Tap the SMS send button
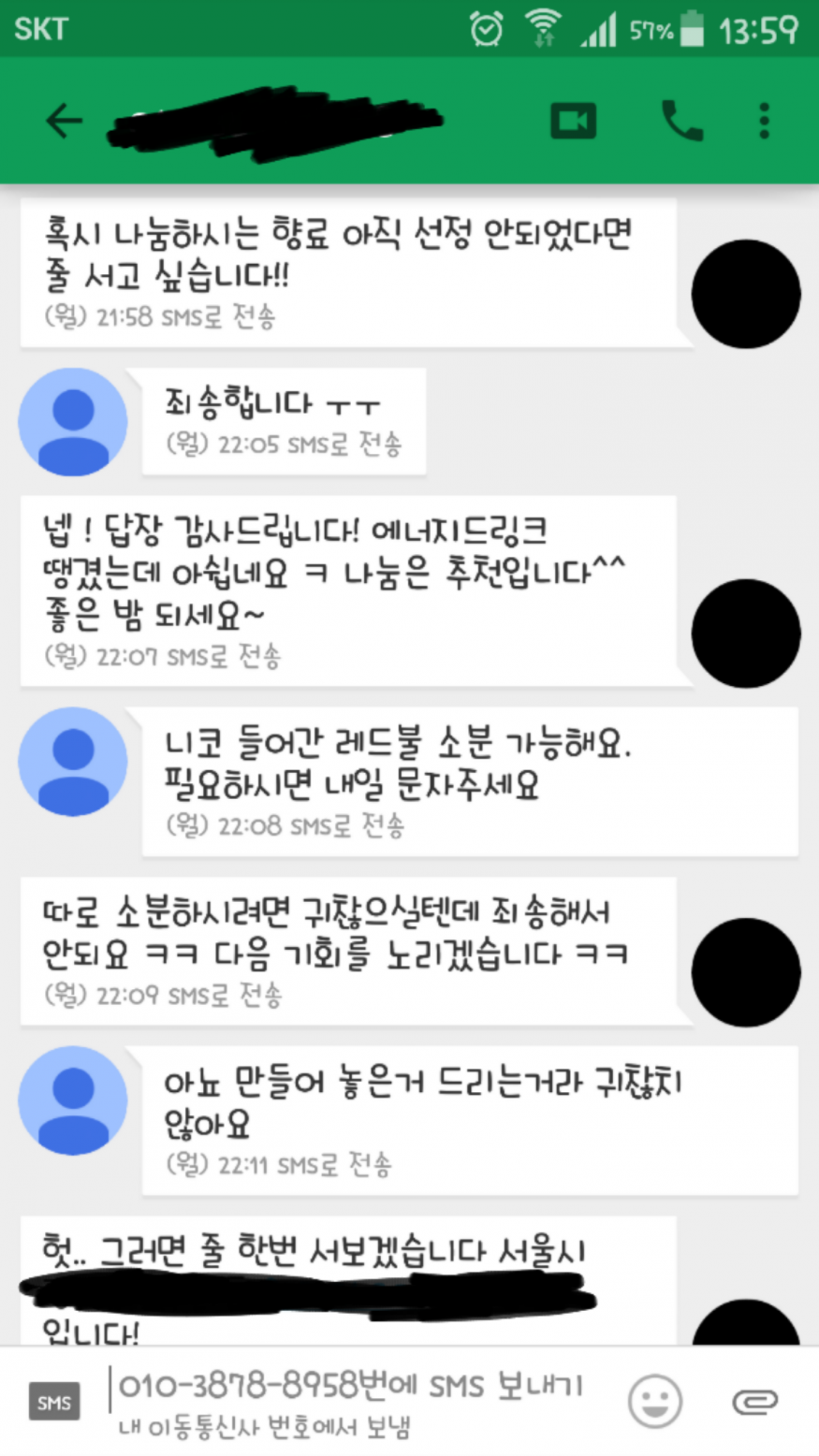This screenshot has height=1456, width=819. [54, 1402]
